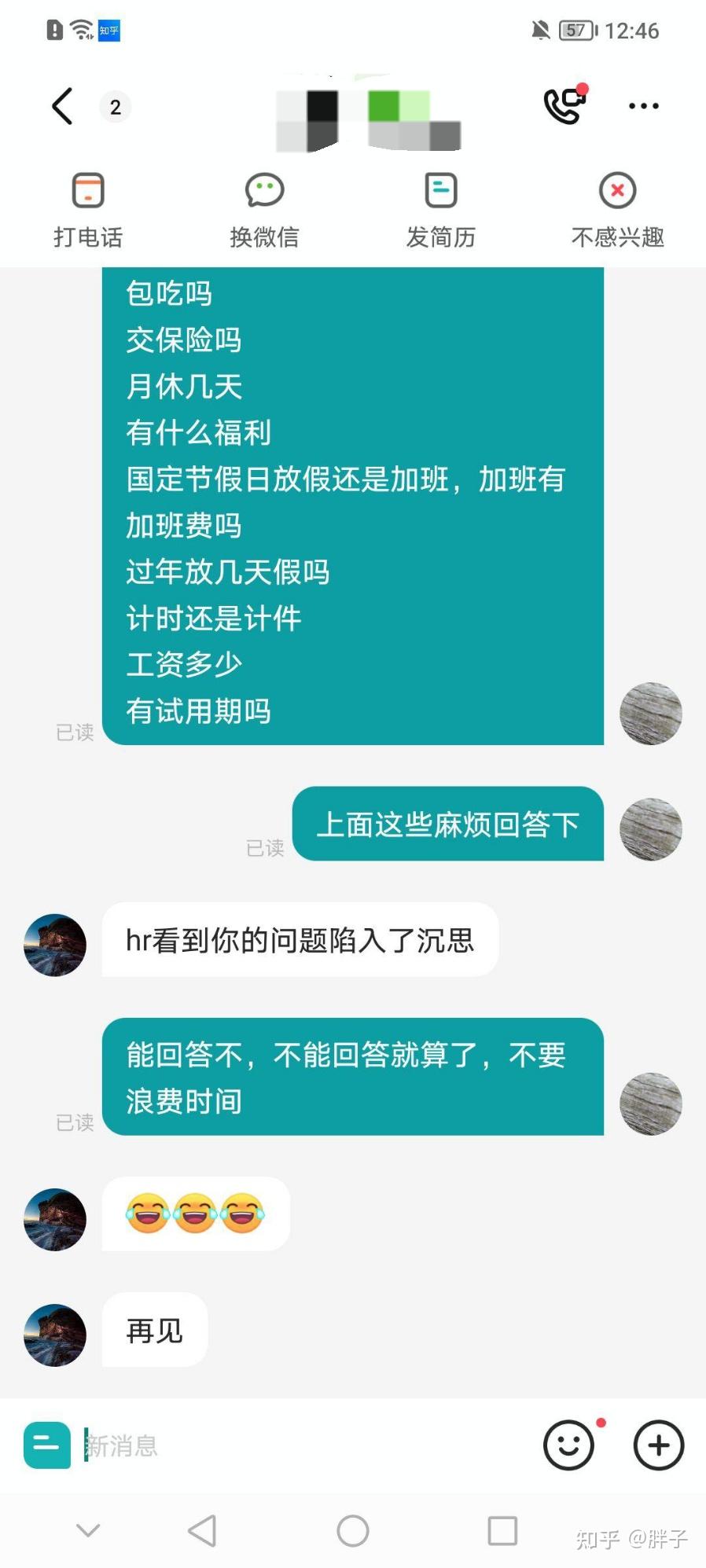The image size is (706, 1568).
Task: Mark the job as 不感兴趣
Action: tap(617, 210)
